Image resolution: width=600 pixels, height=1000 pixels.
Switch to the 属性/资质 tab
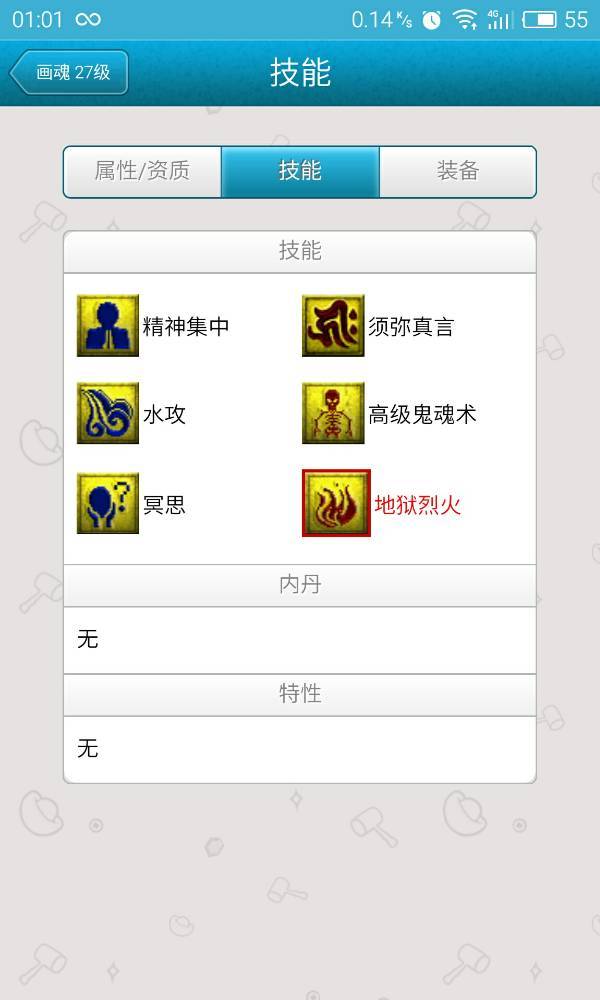pos(142,171)
